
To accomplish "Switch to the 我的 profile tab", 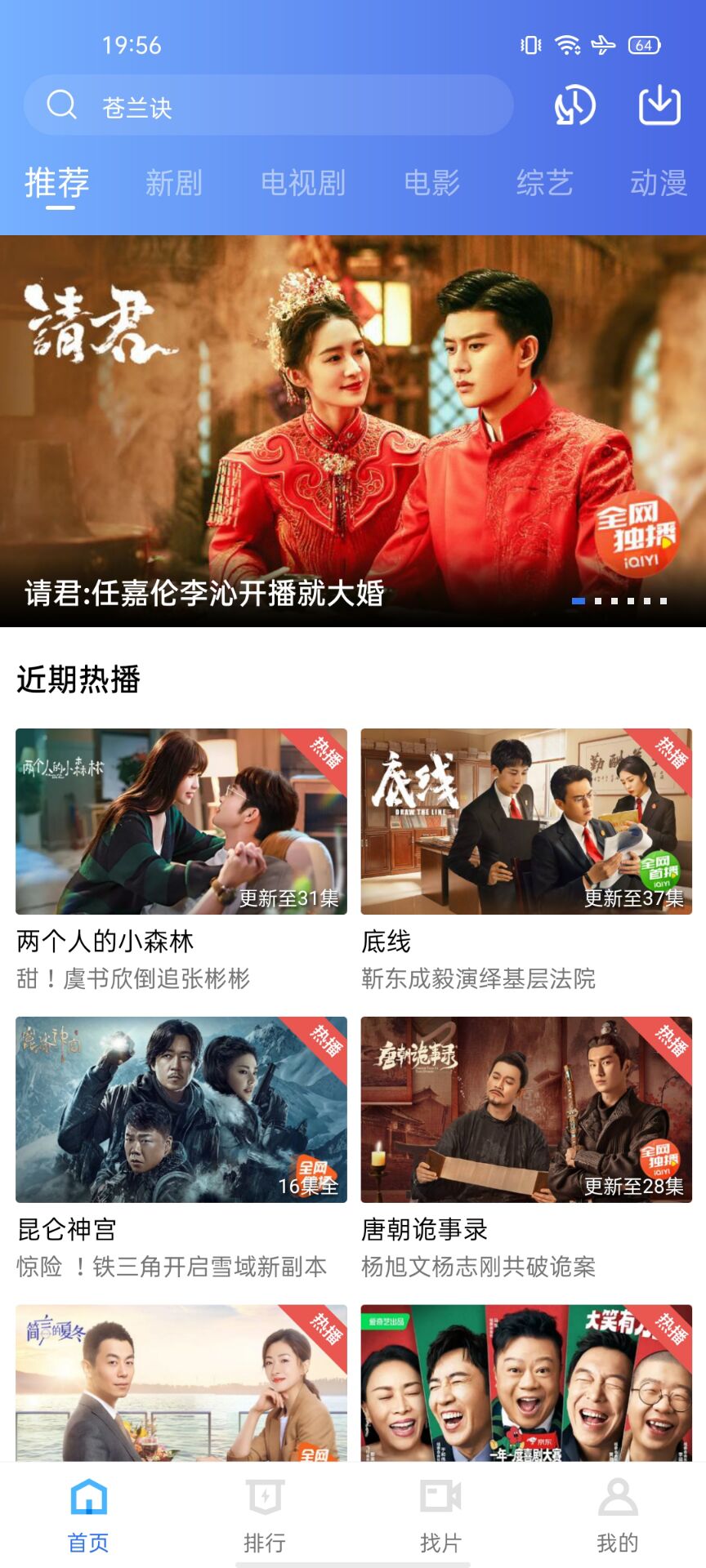I will click(x=618, y=1516).
